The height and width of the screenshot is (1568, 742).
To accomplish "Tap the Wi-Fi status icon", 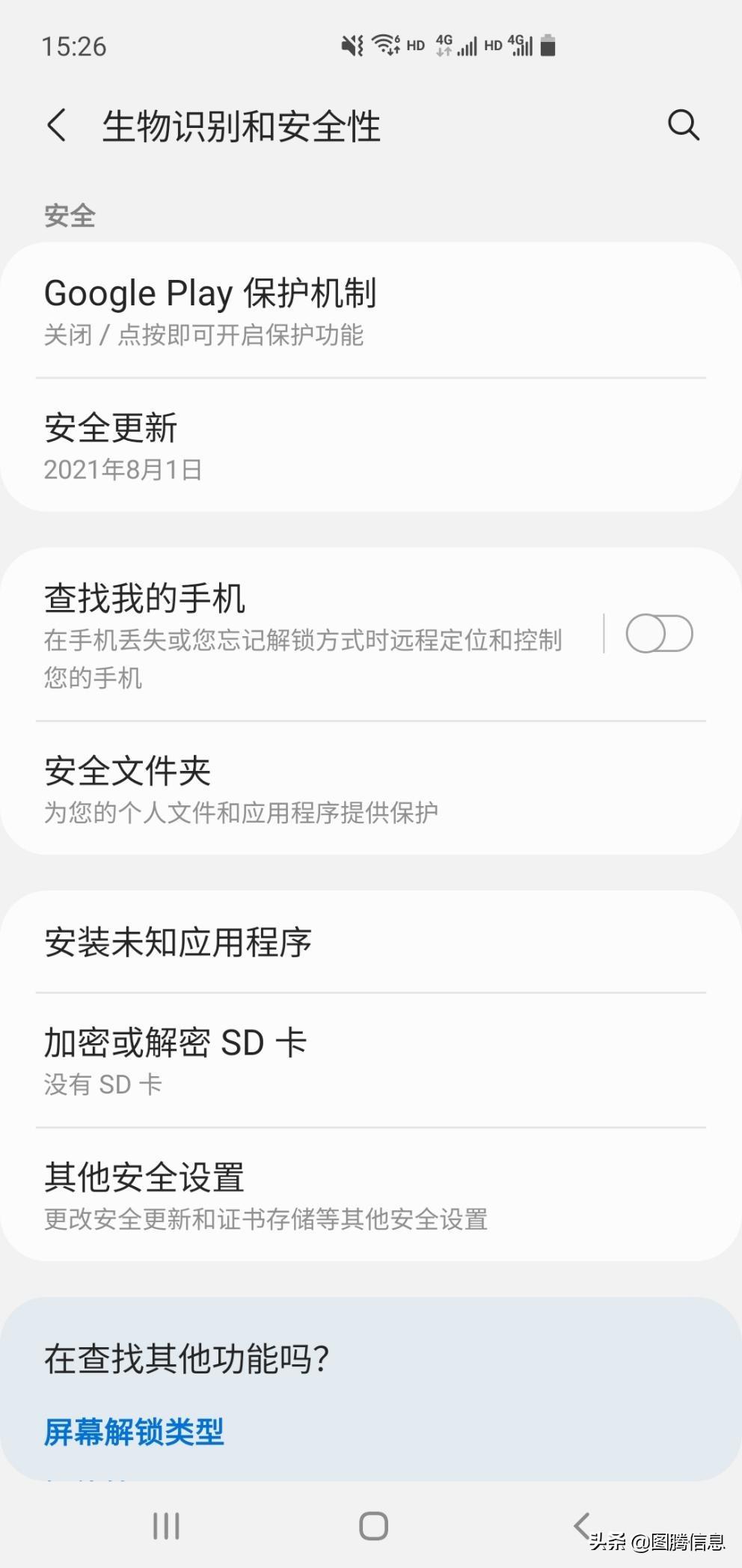I will [x=386, y=45].
